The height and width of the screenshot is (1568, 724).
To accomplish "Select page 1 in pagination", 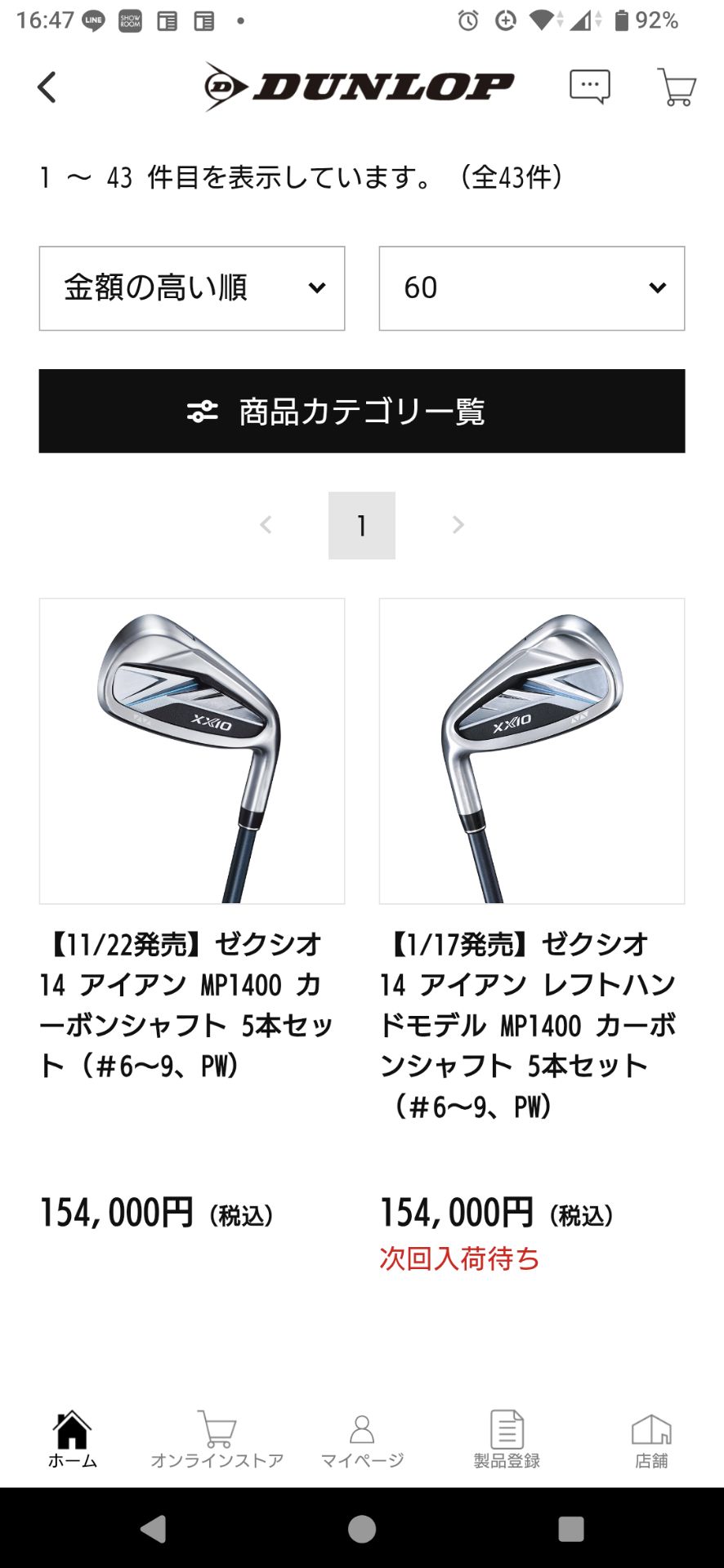I will coord(362,525).
